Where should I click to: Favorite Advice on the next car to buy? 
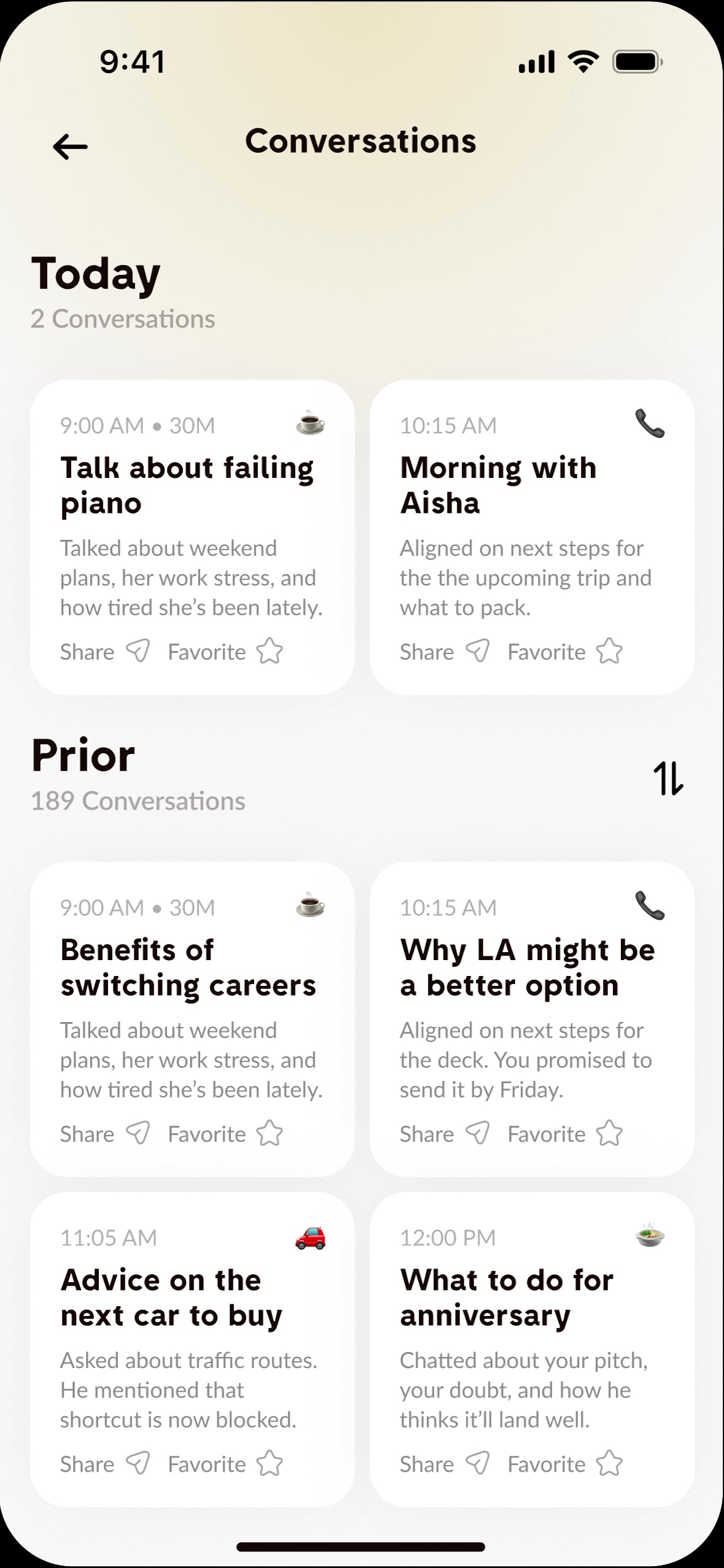tap(225, 1464)
